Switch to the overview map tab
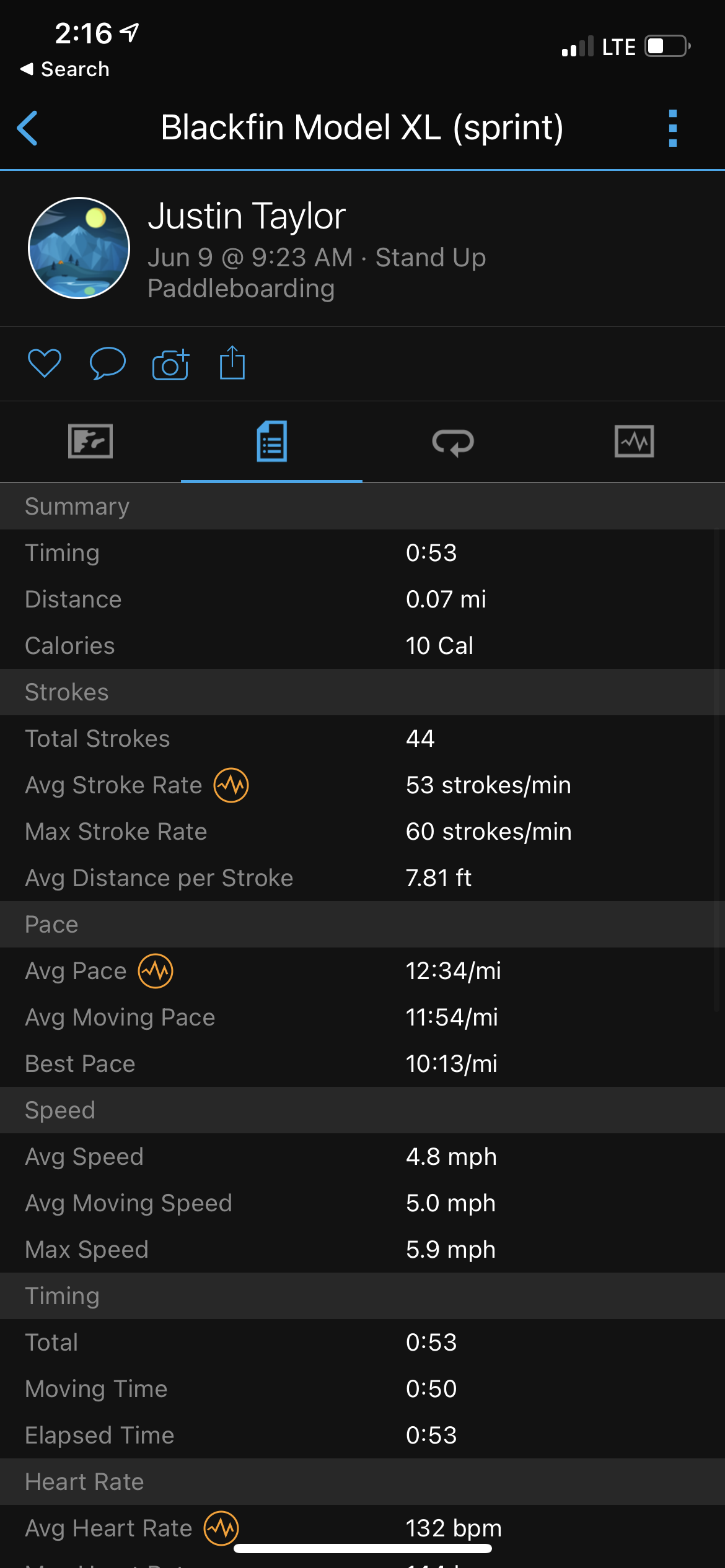 pos(90,441)
